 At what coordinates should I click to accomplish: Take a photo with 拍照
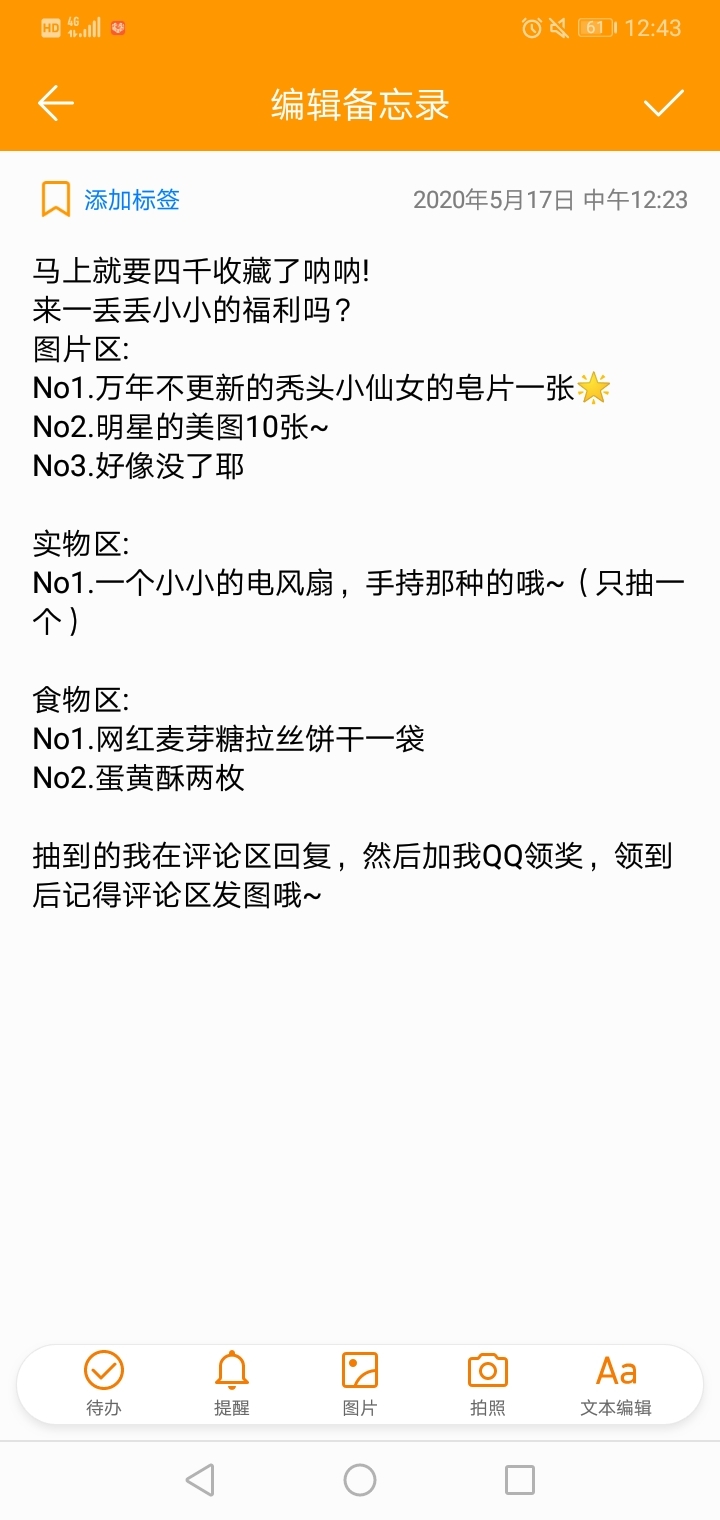[x=488, y=1383]
